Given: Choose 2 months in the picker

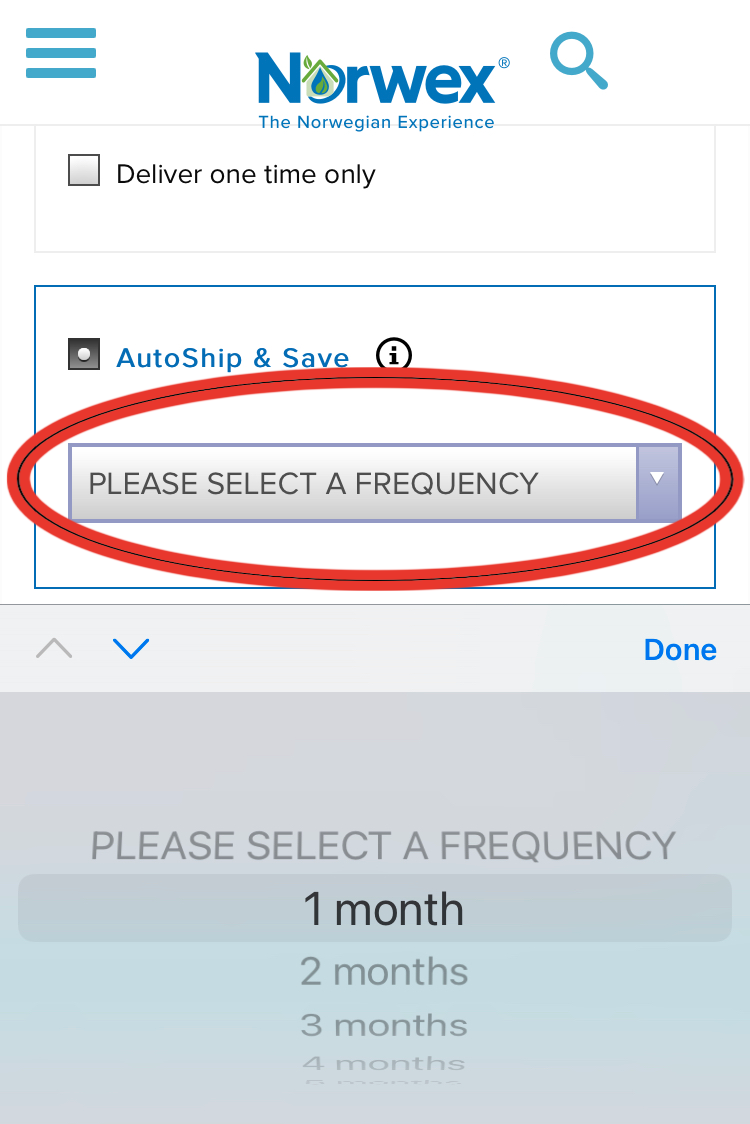Looking at the screenshot, I should [384, 972].
